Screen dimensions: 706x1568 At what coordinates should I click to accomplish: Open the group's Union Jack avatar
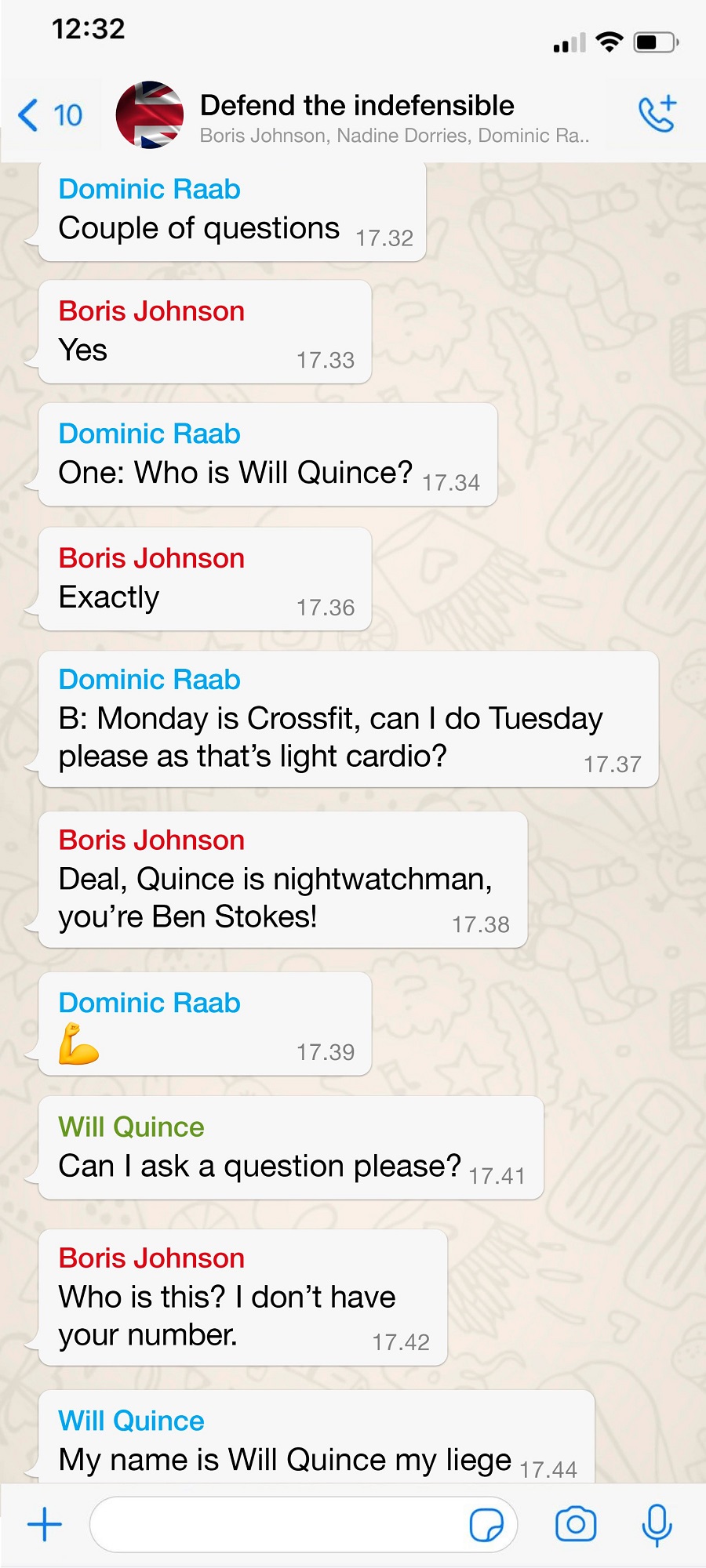click(x=150, y=114)
